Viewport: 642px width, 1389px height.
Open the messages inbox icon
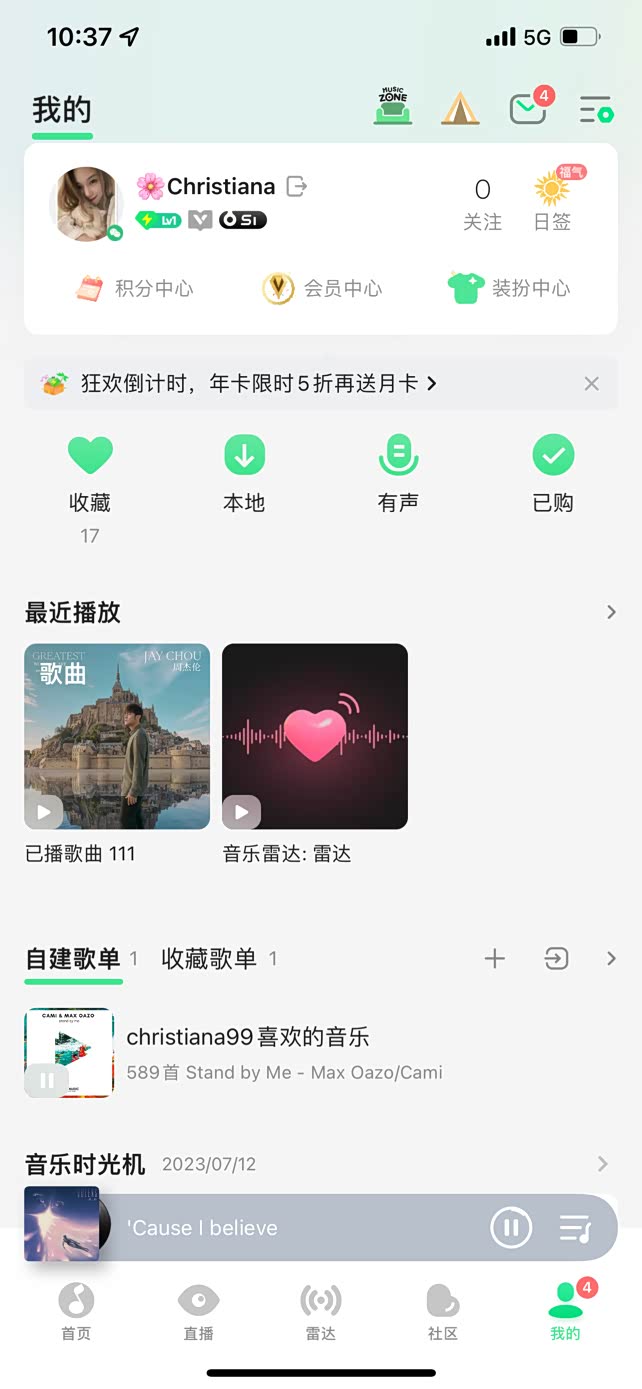coord(529,107)
